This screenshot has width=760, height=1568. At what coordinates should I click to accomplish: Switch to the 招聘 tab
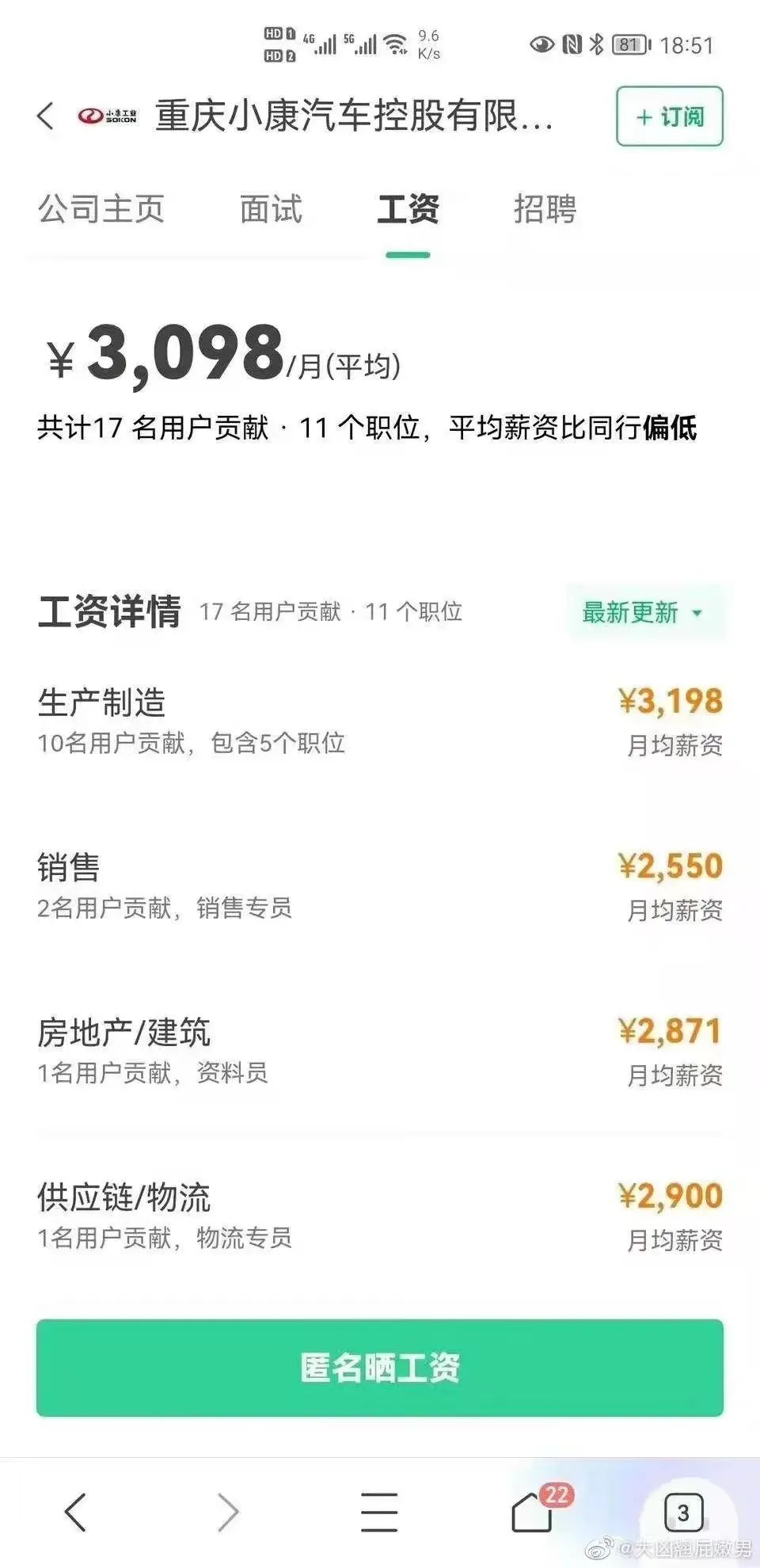coord(545,210)
